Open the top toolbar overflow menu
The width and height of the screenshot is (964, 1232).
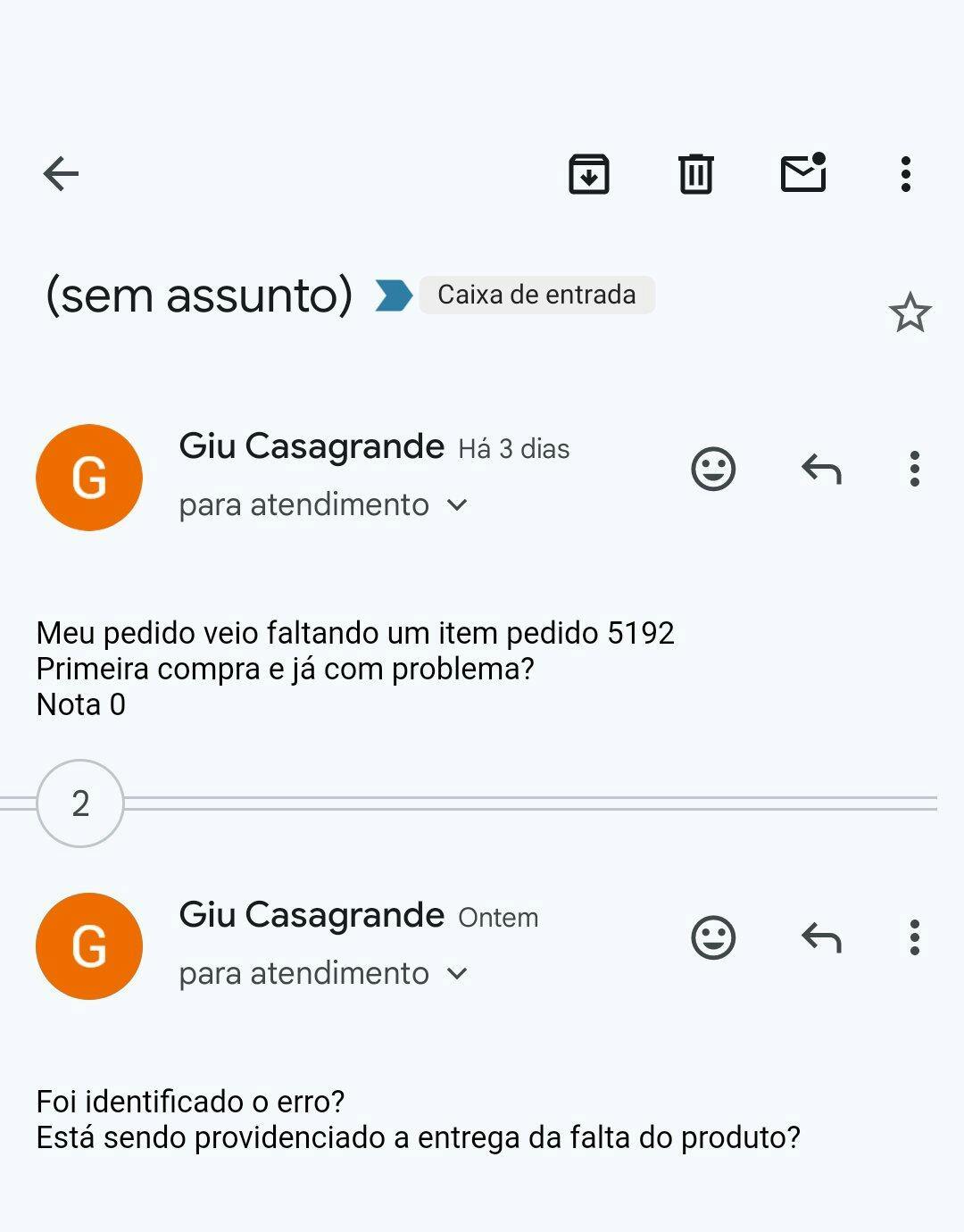pos(905,173)
